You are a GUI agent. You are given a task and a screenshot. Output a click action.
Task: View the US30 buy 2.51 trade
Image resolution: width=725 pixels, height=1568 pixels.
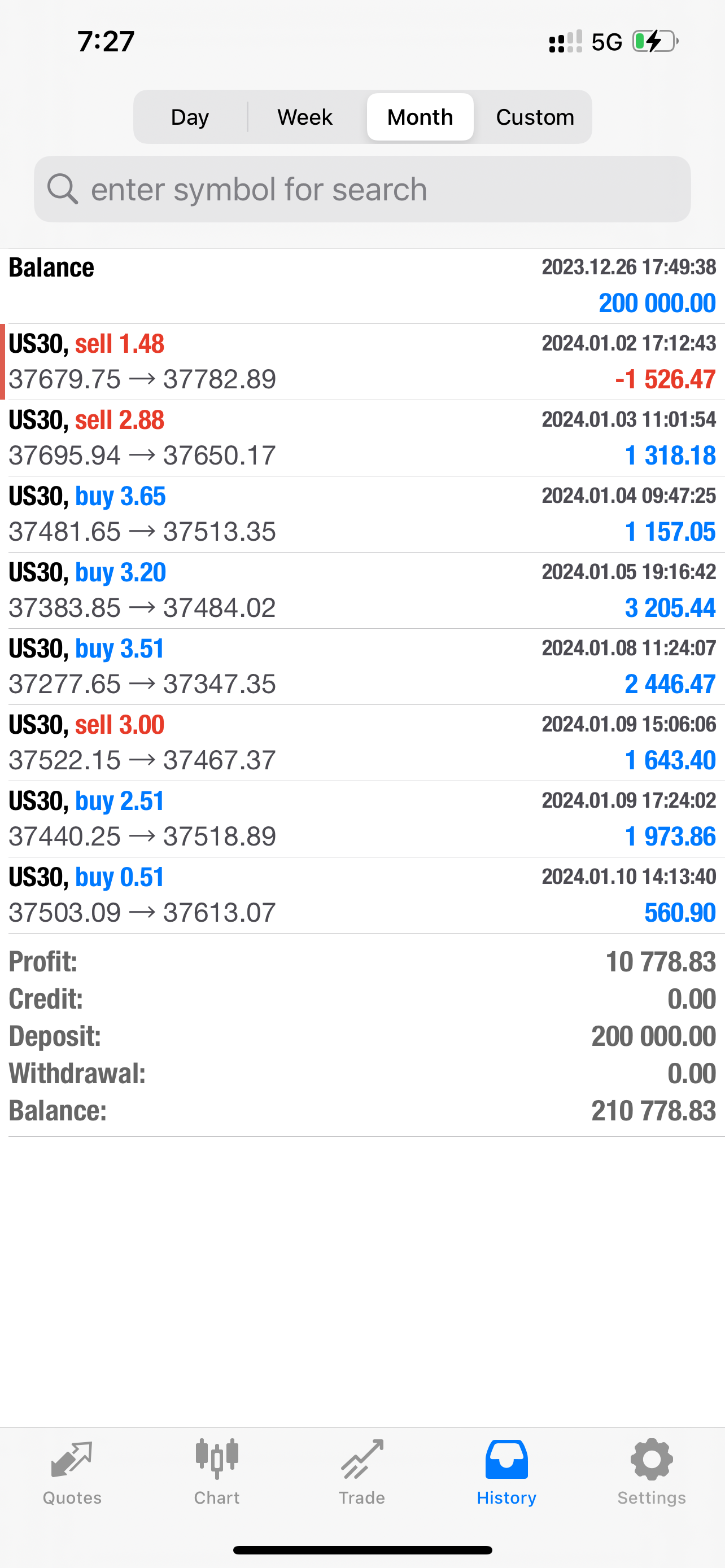[x=362, y=818]
